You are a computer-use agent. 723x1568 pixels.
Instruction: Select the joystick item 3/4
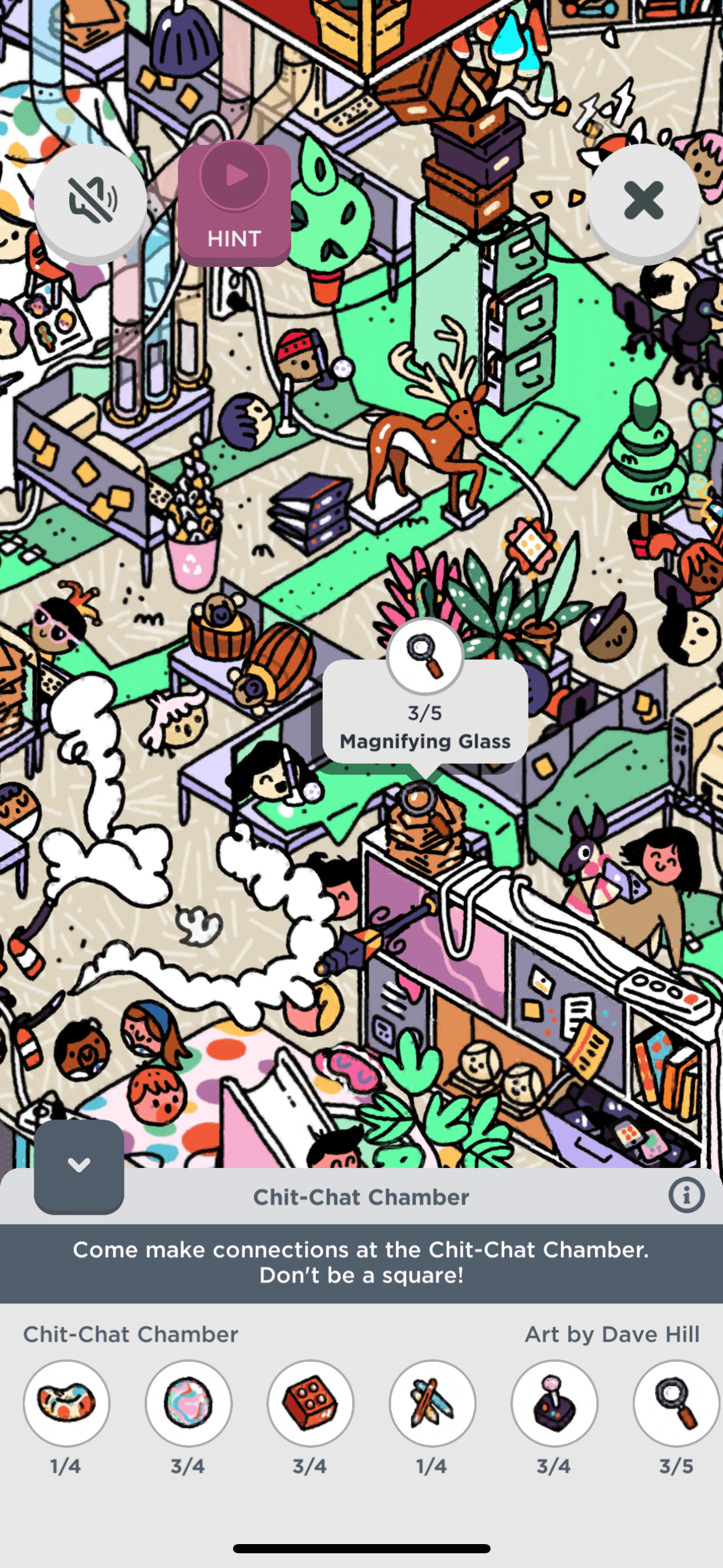tap(554, 1403)
